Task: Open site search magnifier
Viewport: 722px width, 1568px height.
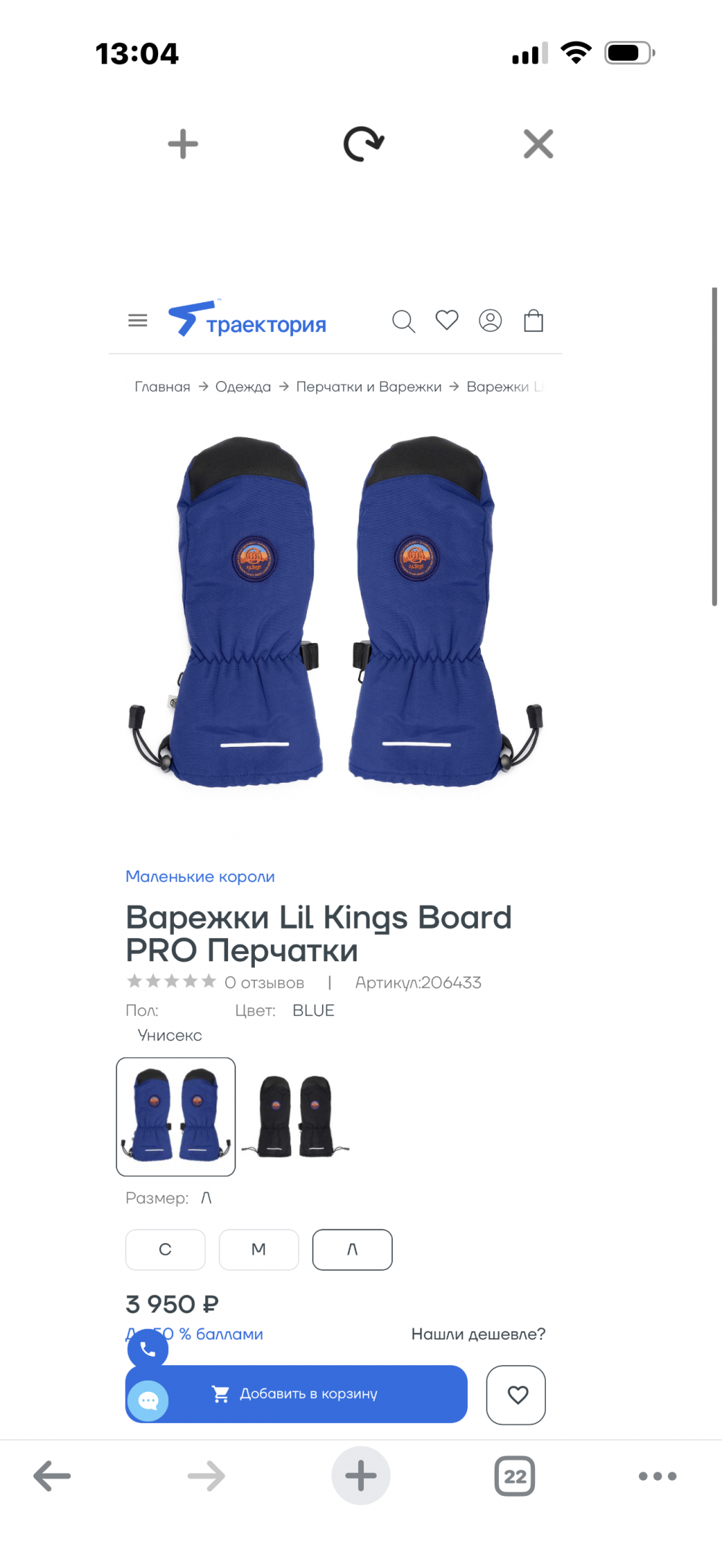Action: [404, 321]
